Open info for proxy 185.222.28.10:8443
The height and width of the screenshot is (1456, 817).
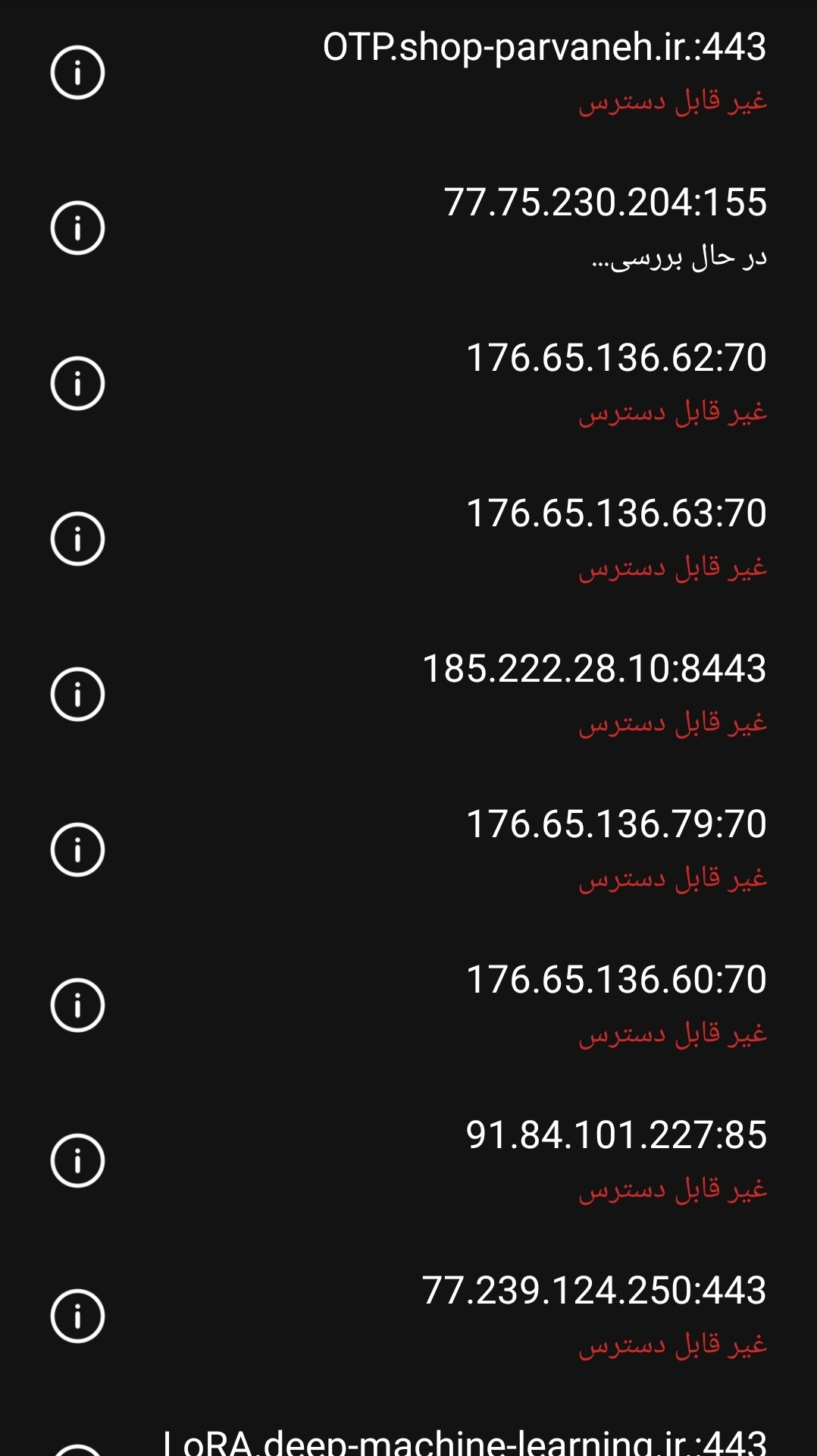(77, 694)
